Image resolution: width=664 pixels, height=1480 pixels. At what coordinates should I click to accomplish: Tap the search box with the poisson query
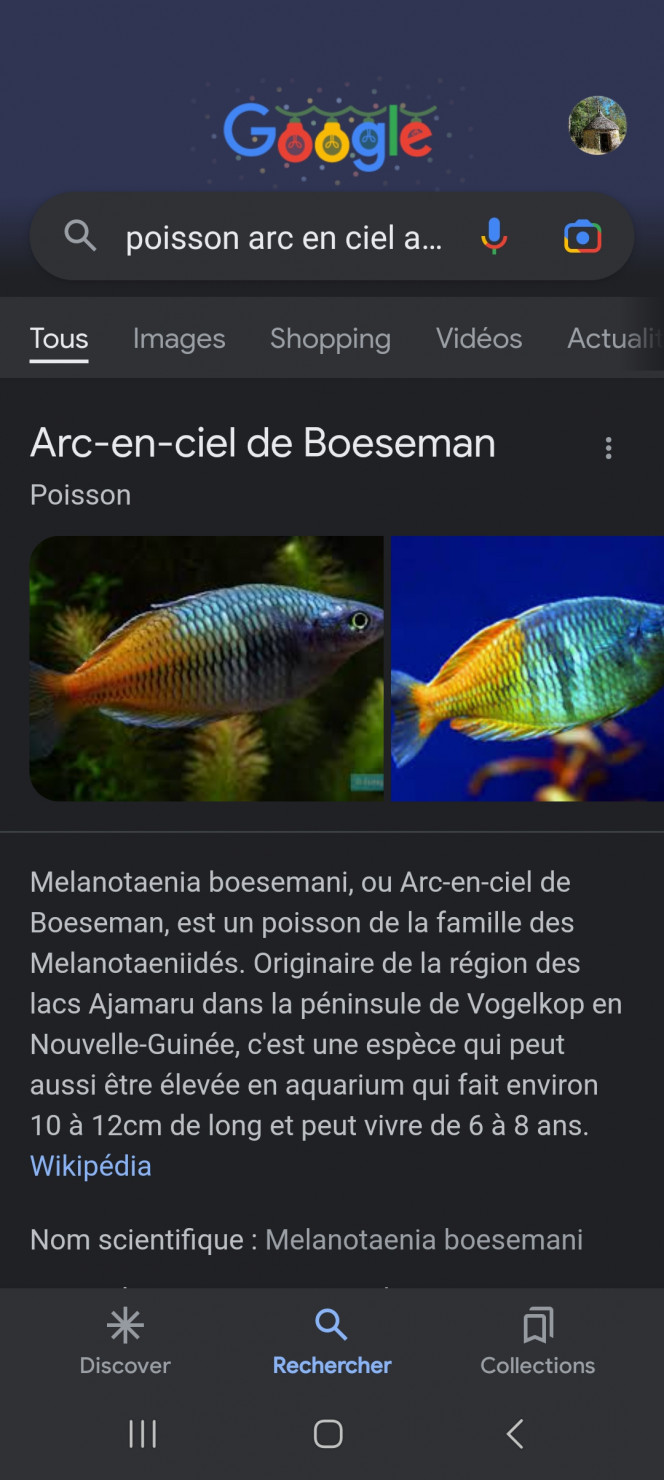pyautogui.click(x=283, y=238)
